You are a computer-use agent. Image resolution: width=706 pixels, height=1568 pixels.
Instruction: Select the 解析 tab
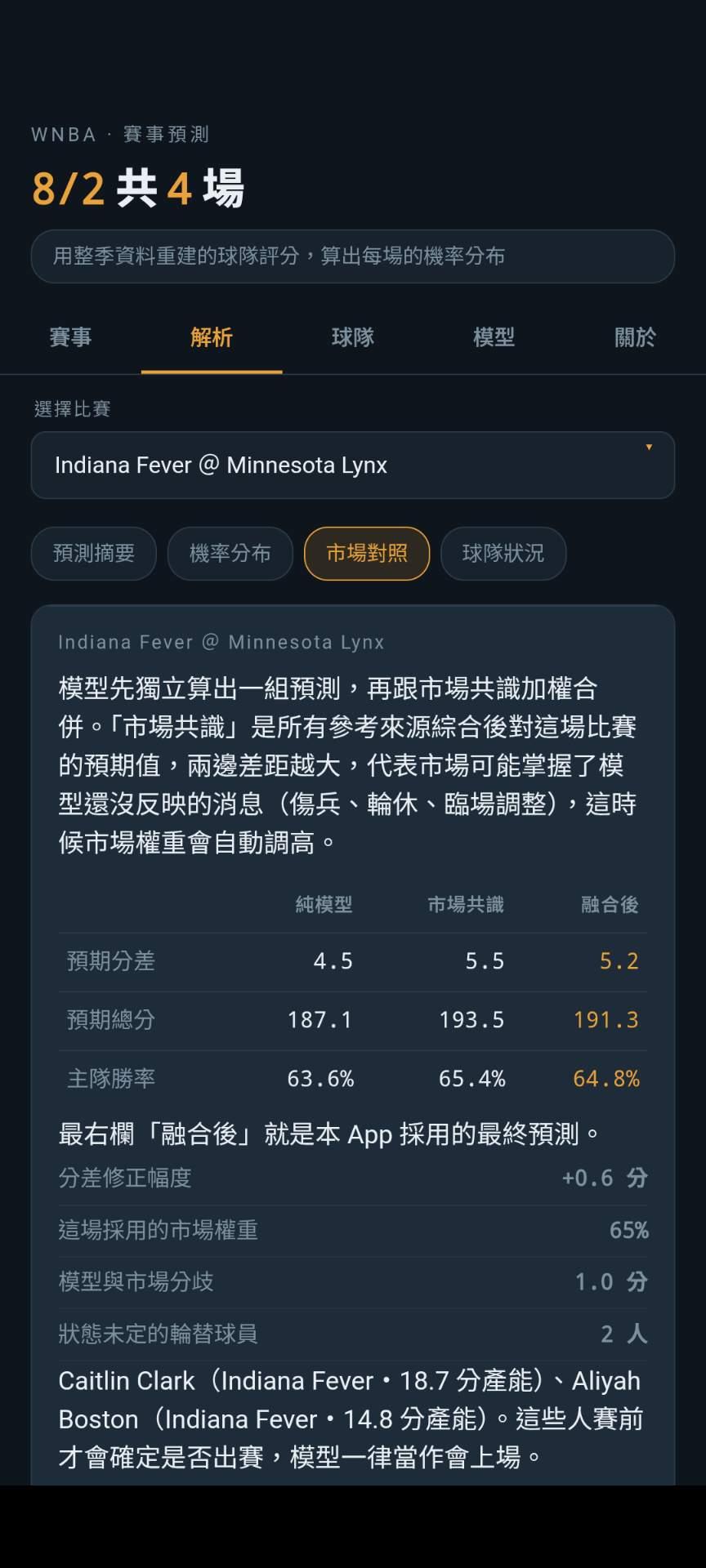pos(212,337)
